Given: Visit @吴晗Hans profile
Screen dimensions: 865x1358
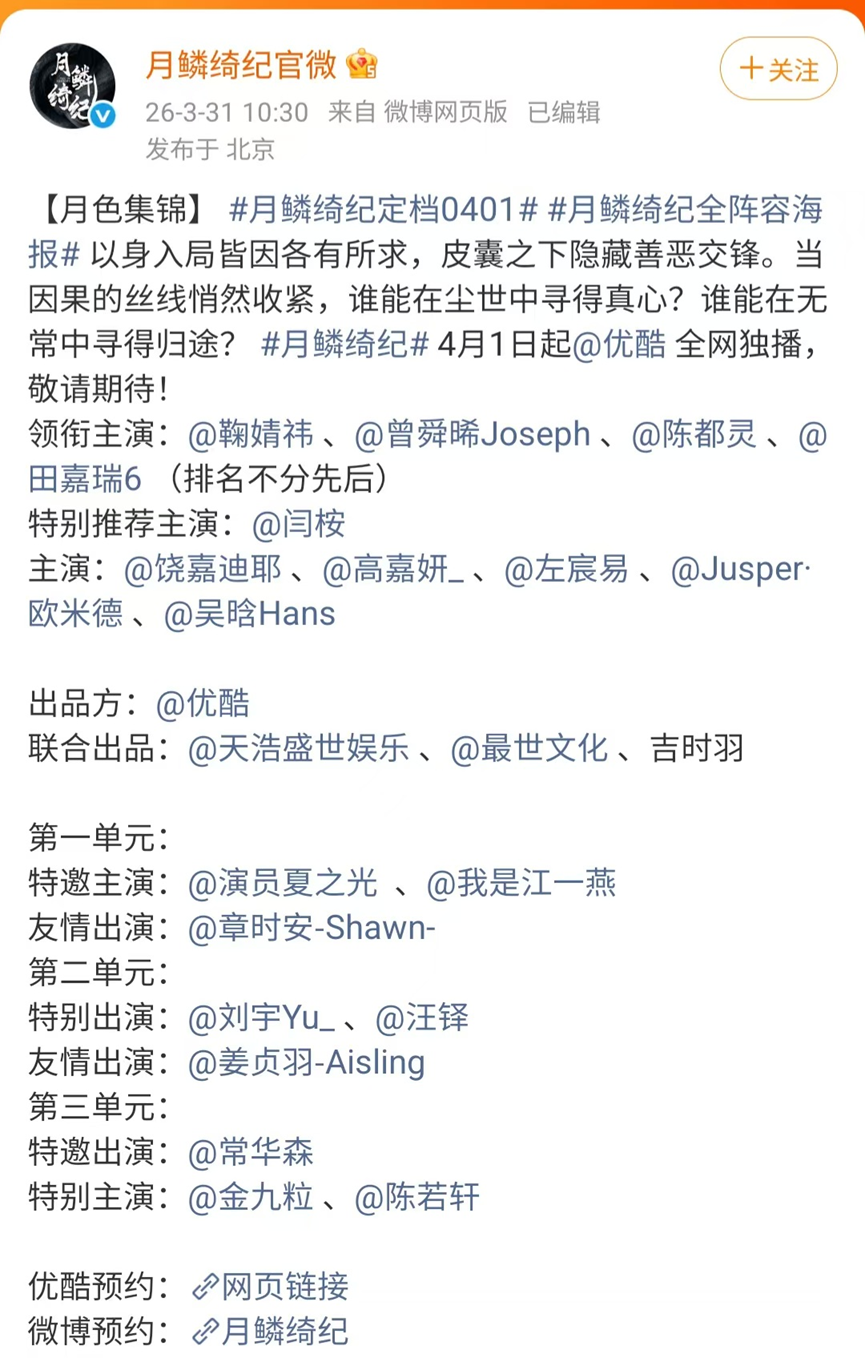Looking at the screenshot, I should coord(249,614).
